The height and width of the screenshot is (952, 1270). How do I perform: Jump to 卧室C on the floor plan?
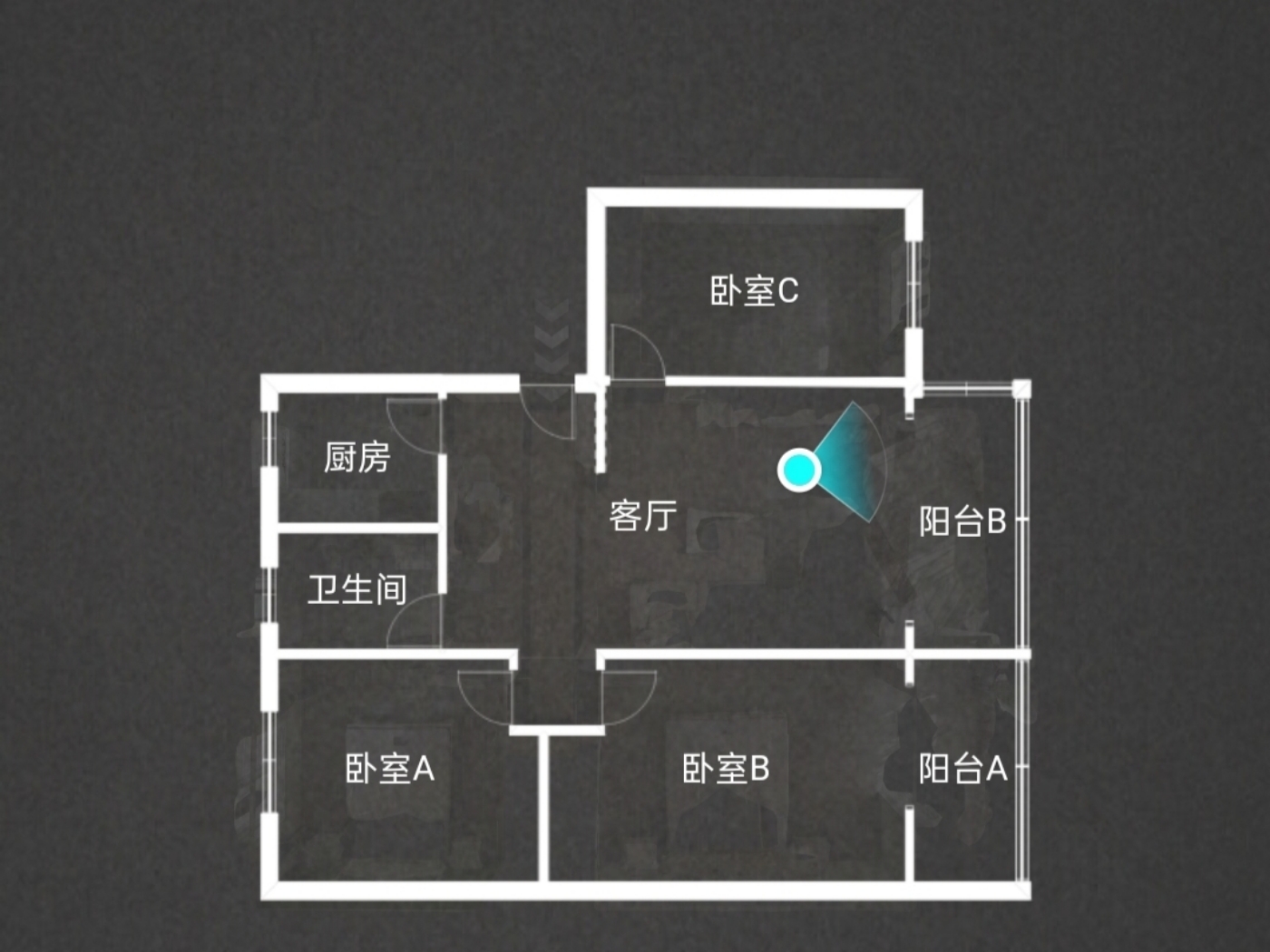pyautogui.click(x=754, y=291)
